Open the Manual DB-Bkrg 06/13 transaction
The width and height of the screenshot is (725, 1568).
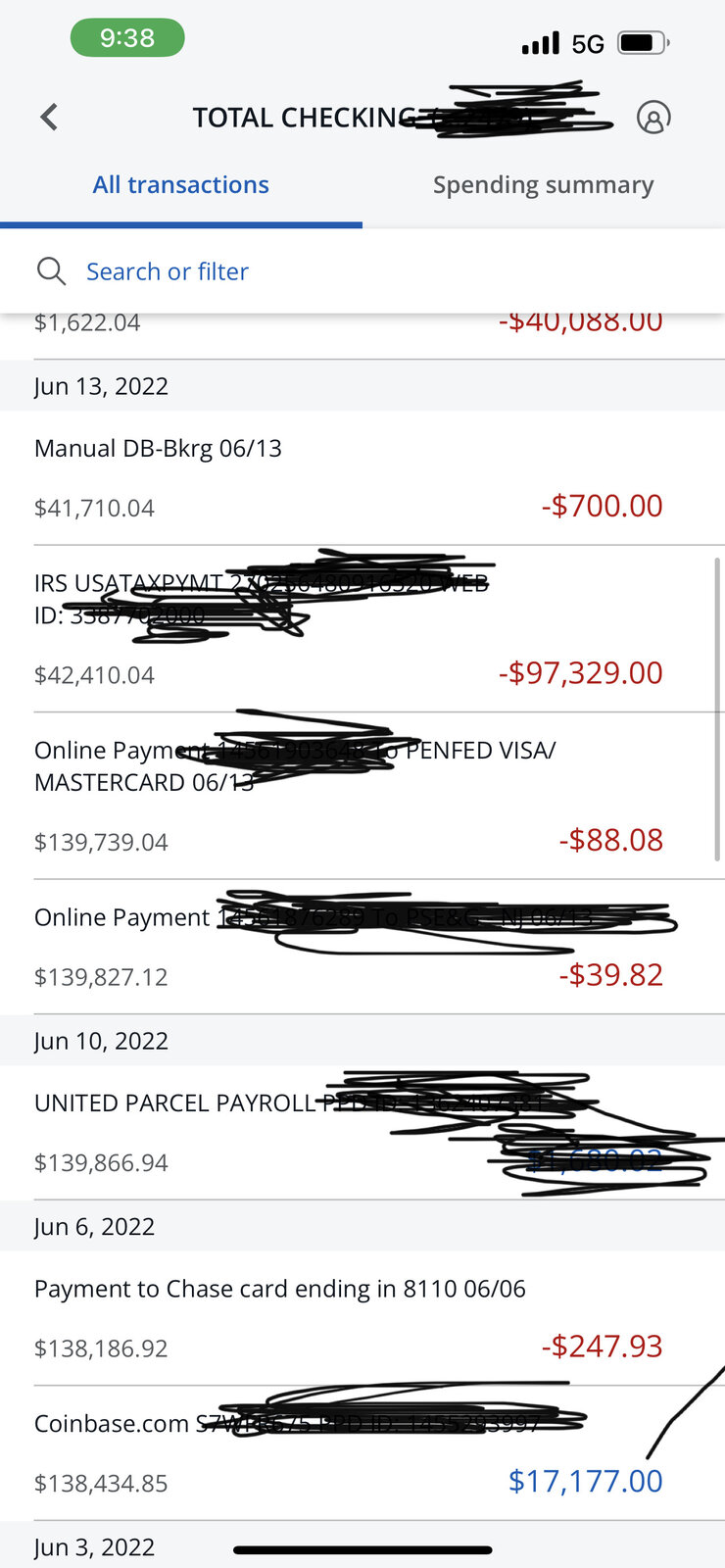(362, 478)
